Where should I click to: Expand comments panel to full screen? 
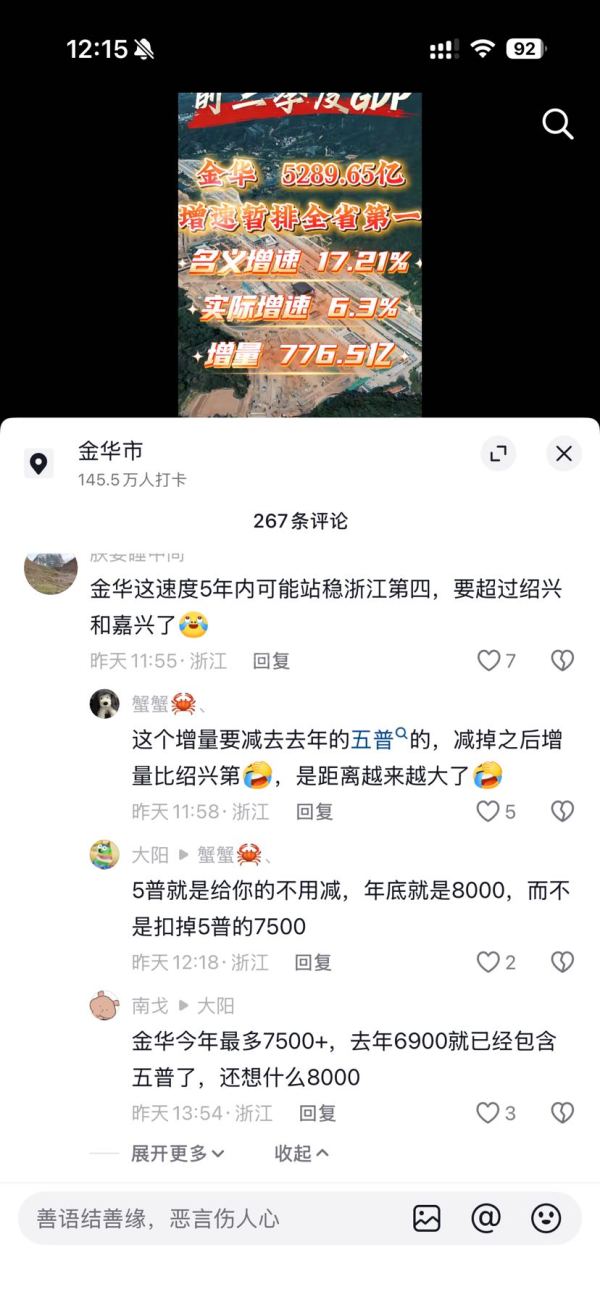[498, 453]
